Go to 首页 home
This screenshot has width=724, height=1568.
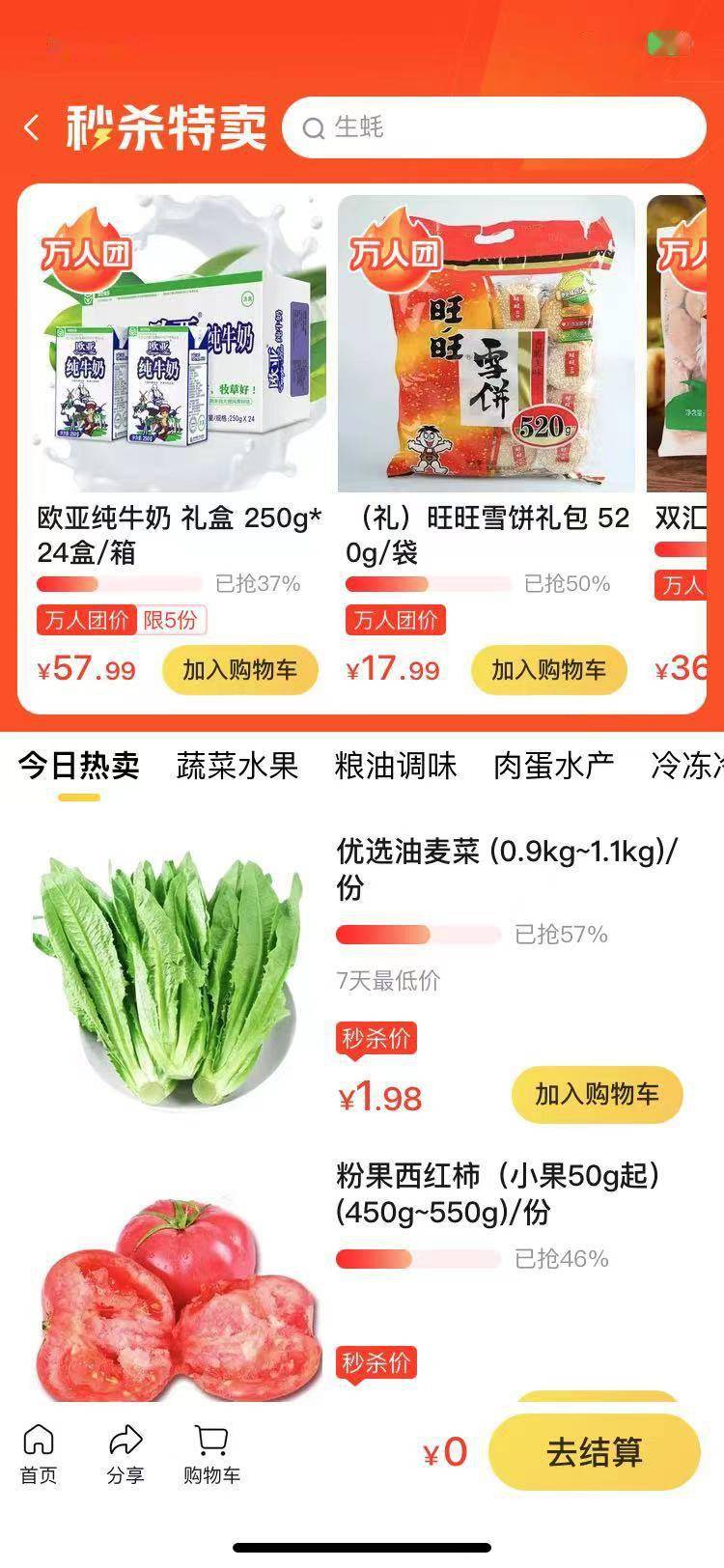pos(39,1453)
